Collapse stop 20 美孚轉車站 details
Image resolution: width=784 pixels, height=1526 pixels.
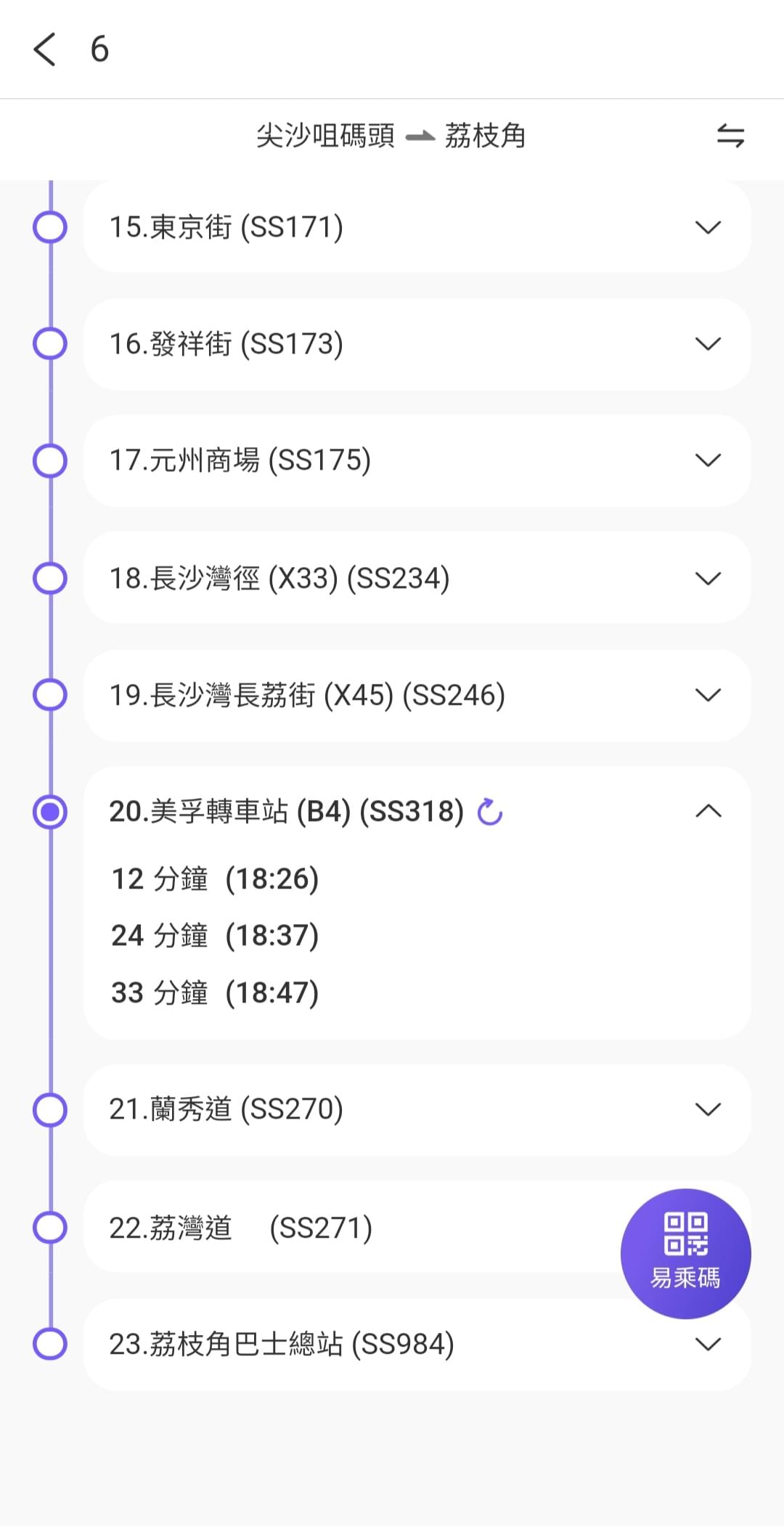[708, 812]
